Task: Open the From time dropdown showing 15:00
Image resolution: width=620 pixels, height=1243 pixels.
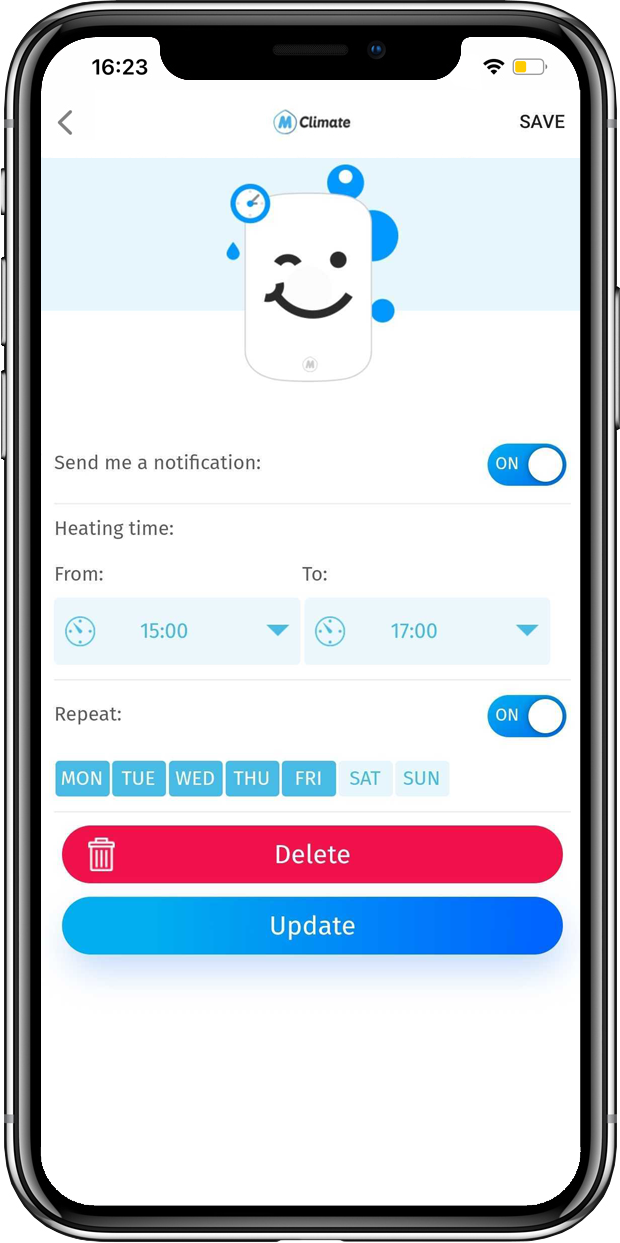Action: tap(177, 631)
